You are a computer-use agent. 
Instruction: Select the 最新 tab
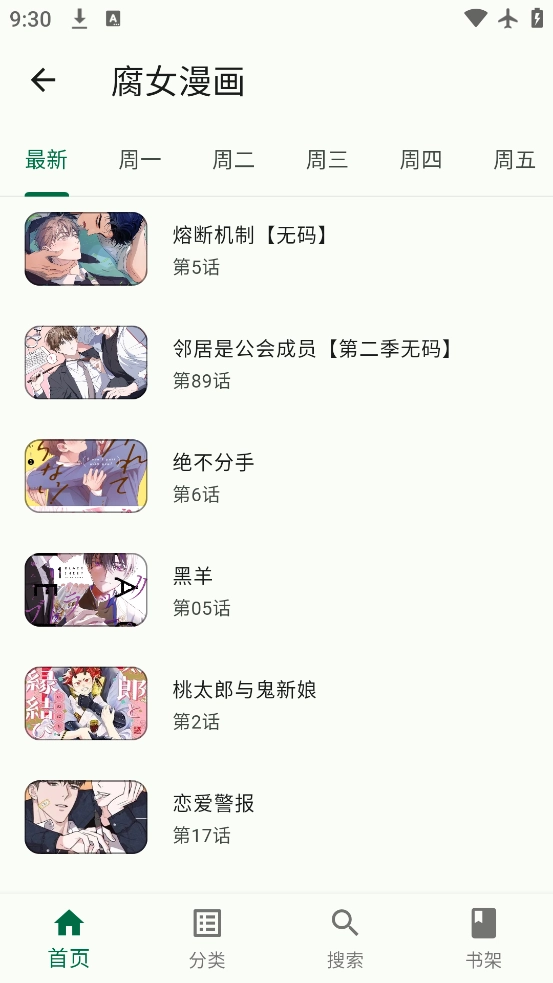tap(46, 160)
